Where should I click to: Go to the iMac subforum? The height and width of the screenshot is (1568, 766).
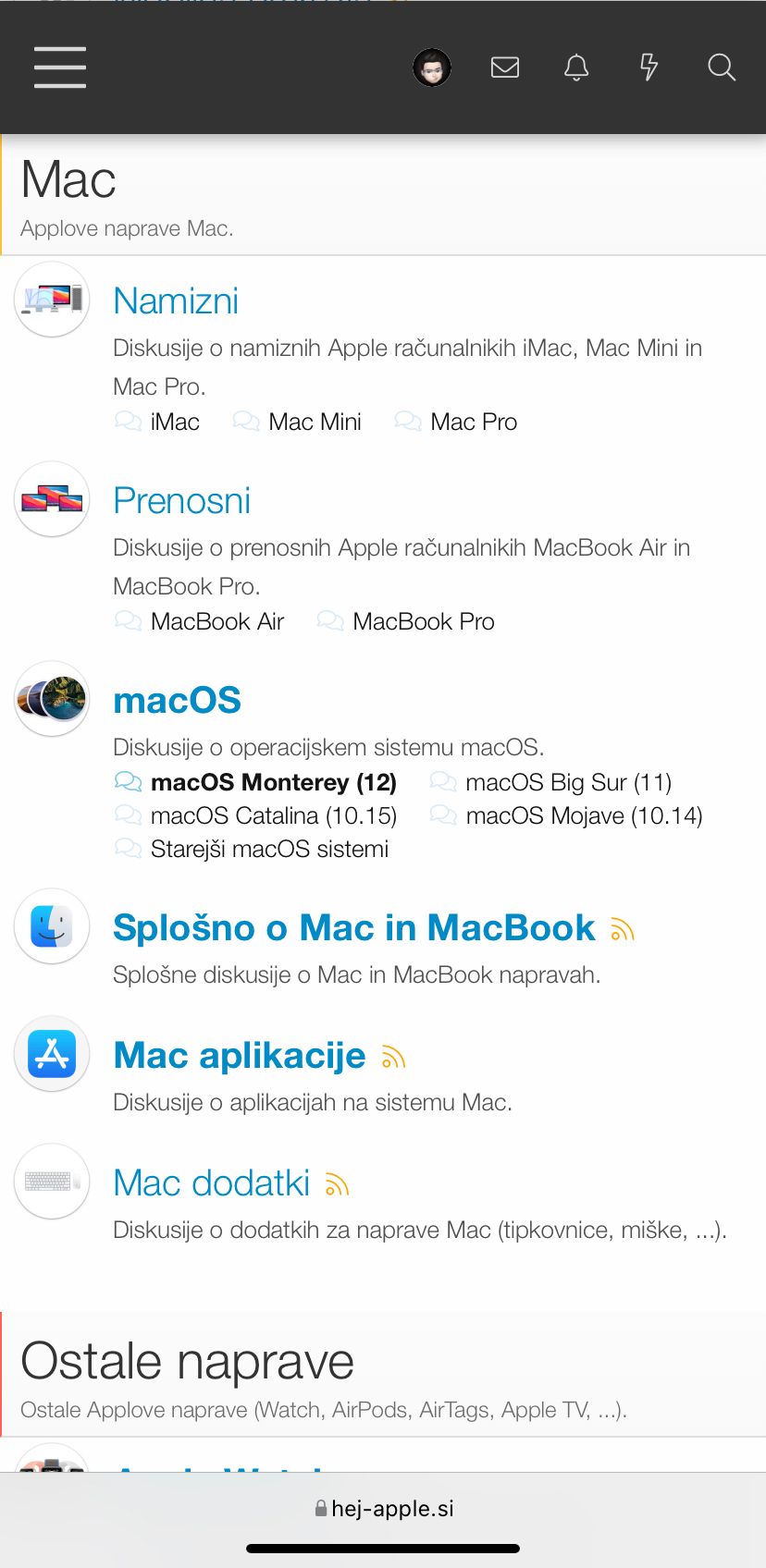tap(175, 422)
